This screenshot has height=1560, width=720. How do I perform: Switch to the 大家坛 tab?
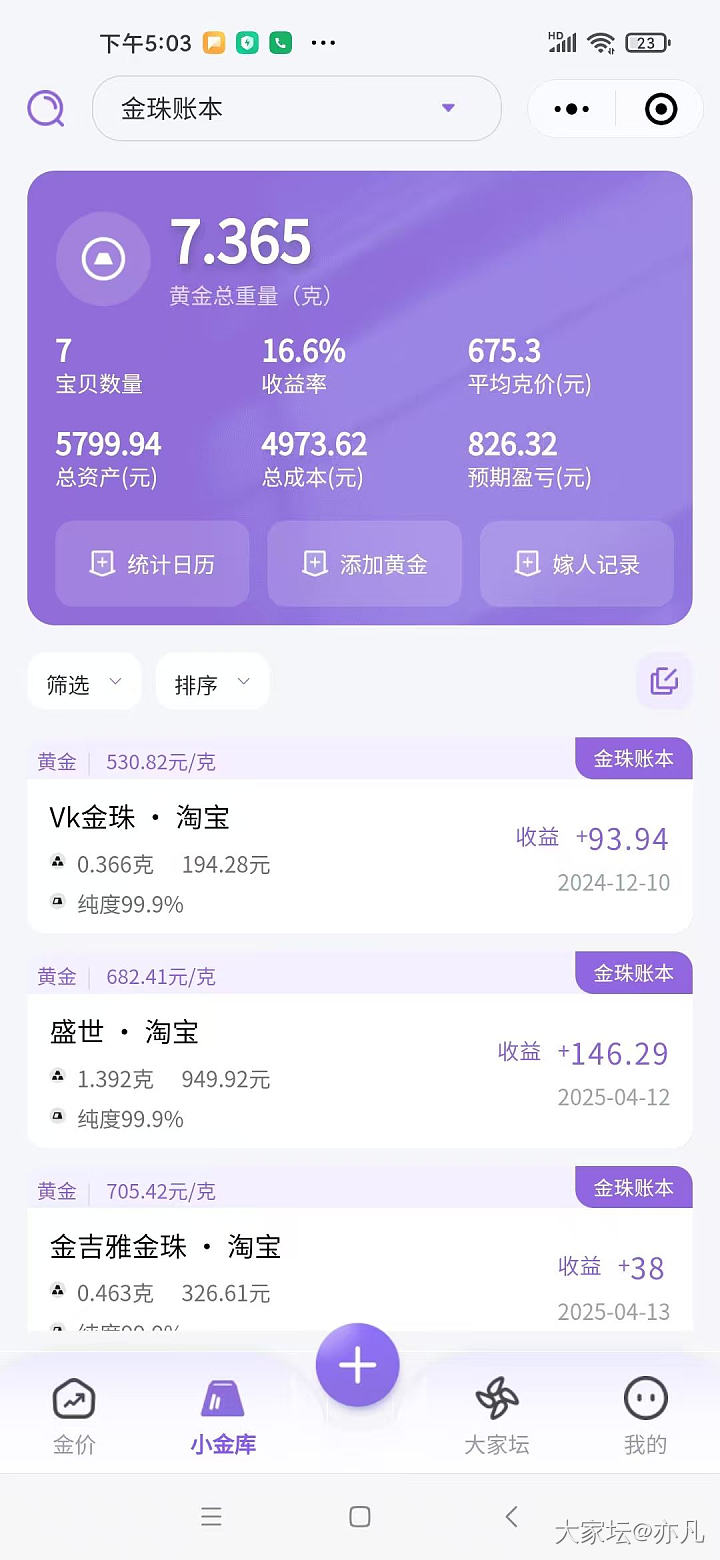497,1416
